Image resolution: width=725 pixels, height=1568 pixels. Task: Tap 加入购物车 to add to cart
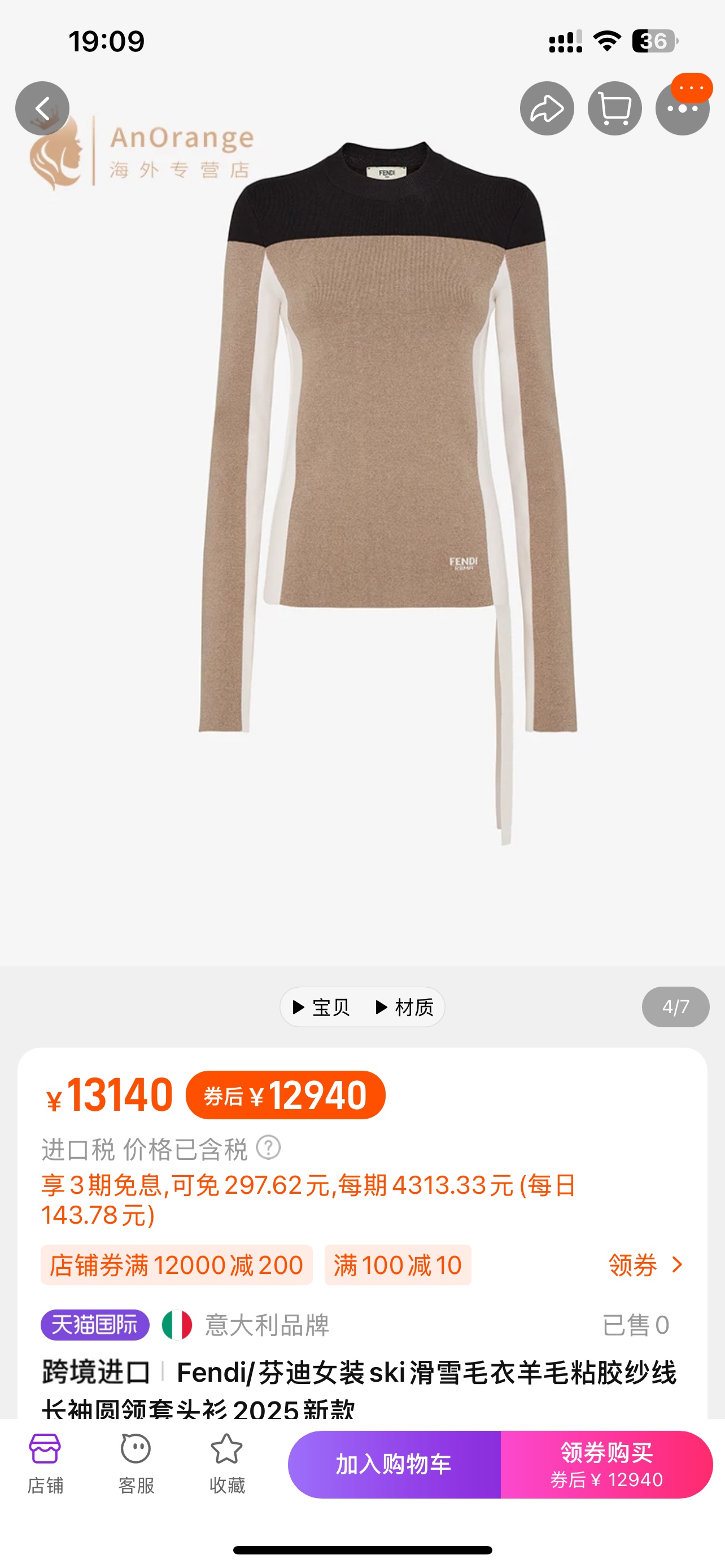click(395, 1465)
